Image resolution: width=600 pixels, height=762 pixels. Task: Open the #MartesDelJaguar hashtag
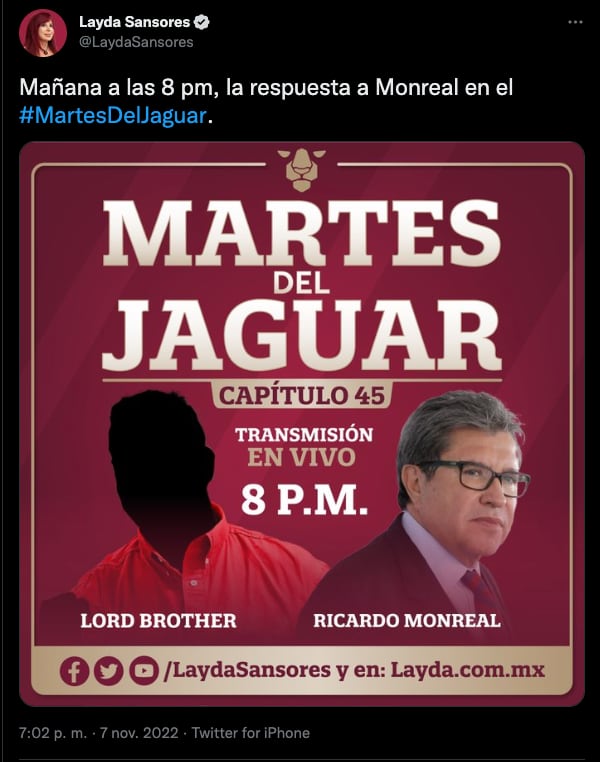coord(114,116)
